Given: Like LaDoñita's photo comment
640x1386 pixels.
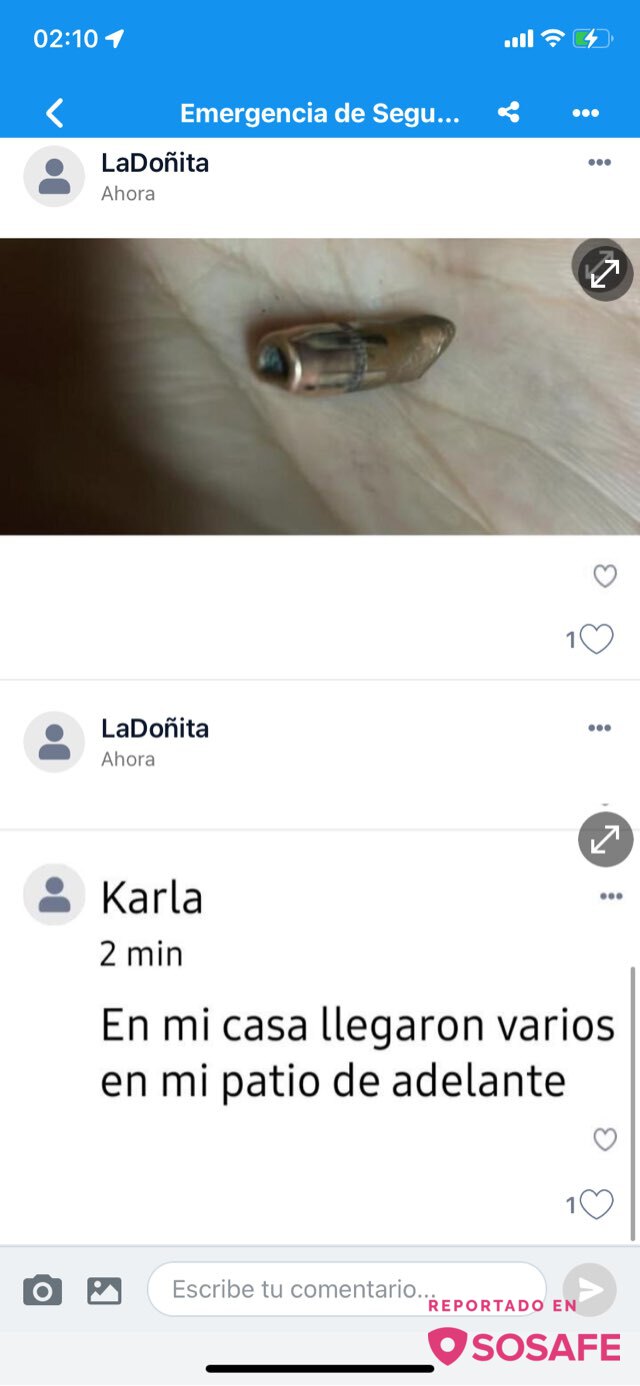Looking at the screenshot, I should pos(605,576).
